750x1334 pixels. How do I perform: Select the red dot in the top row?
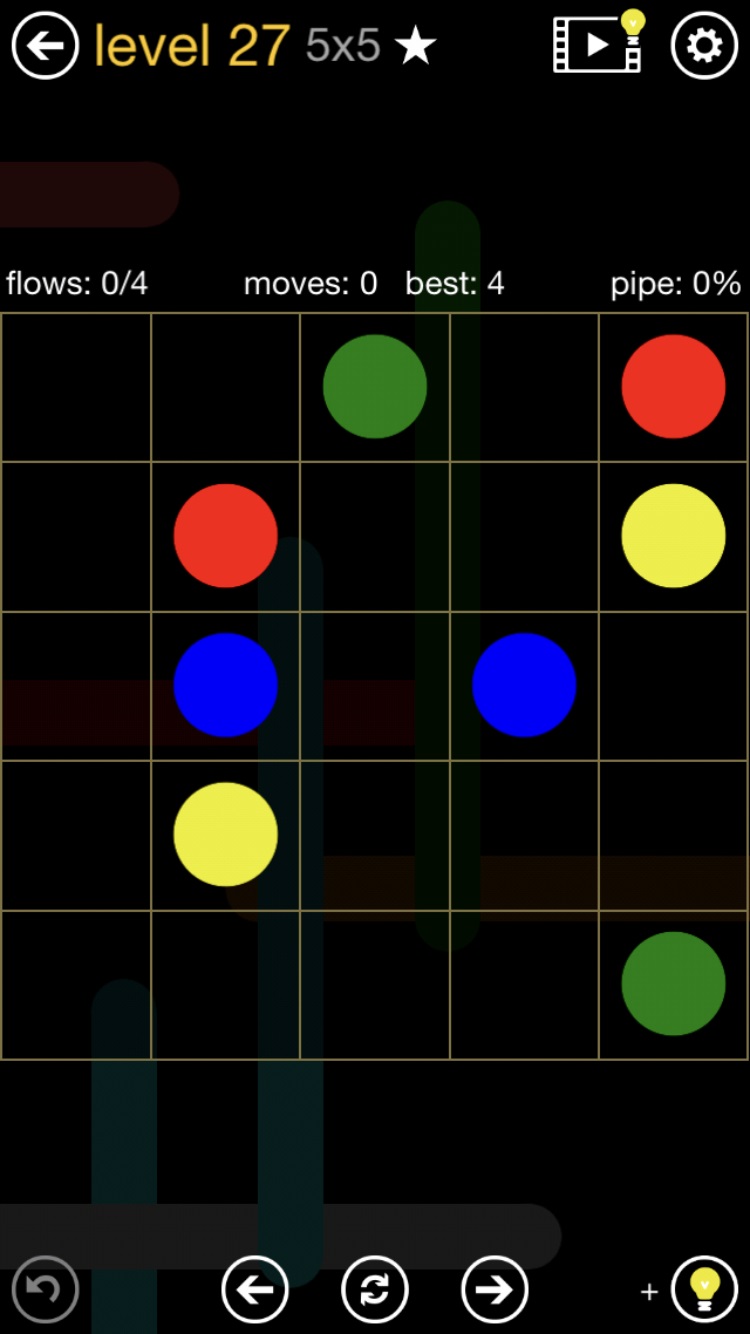tap(673, 386)
